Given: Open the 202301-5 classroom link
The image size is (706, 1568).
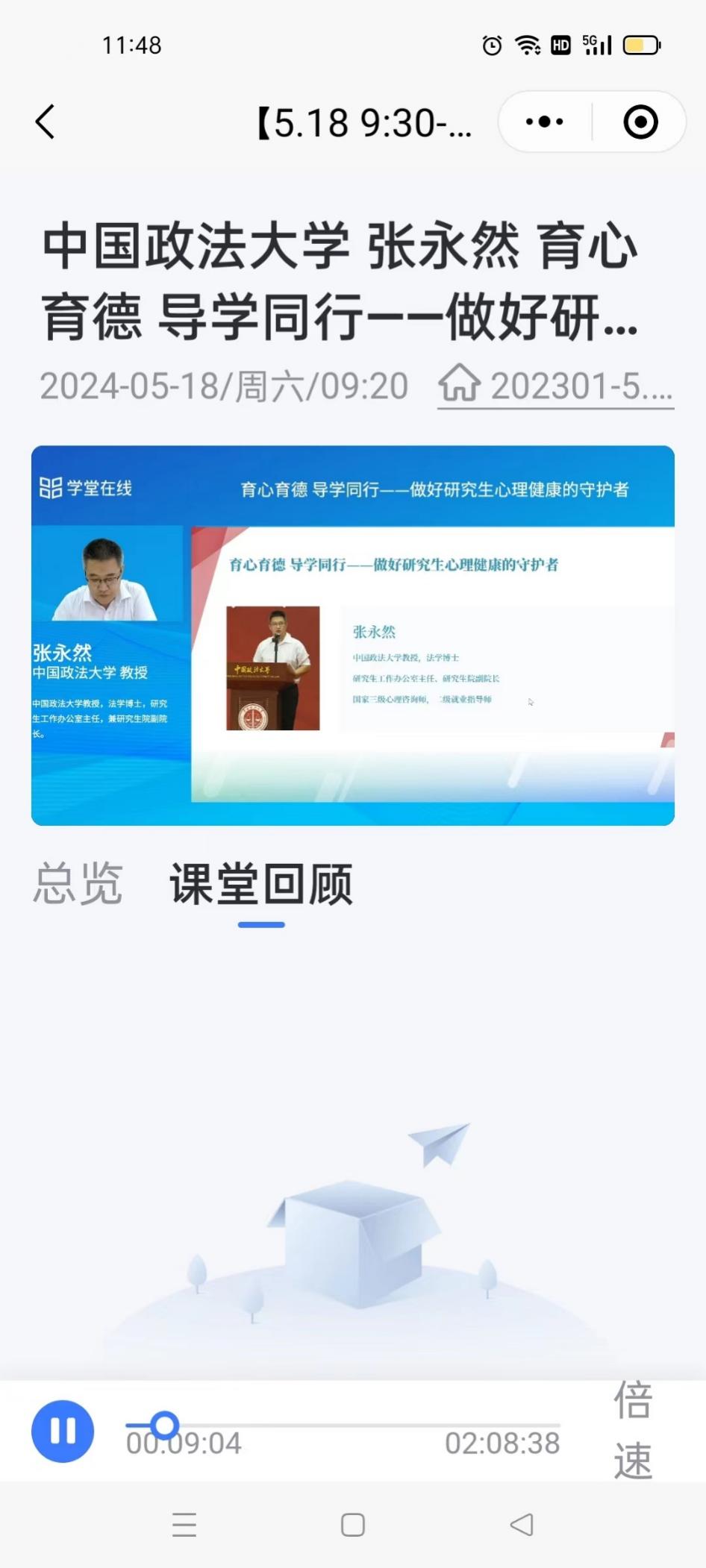Looking at the screenshot, I should click(556, 386).
